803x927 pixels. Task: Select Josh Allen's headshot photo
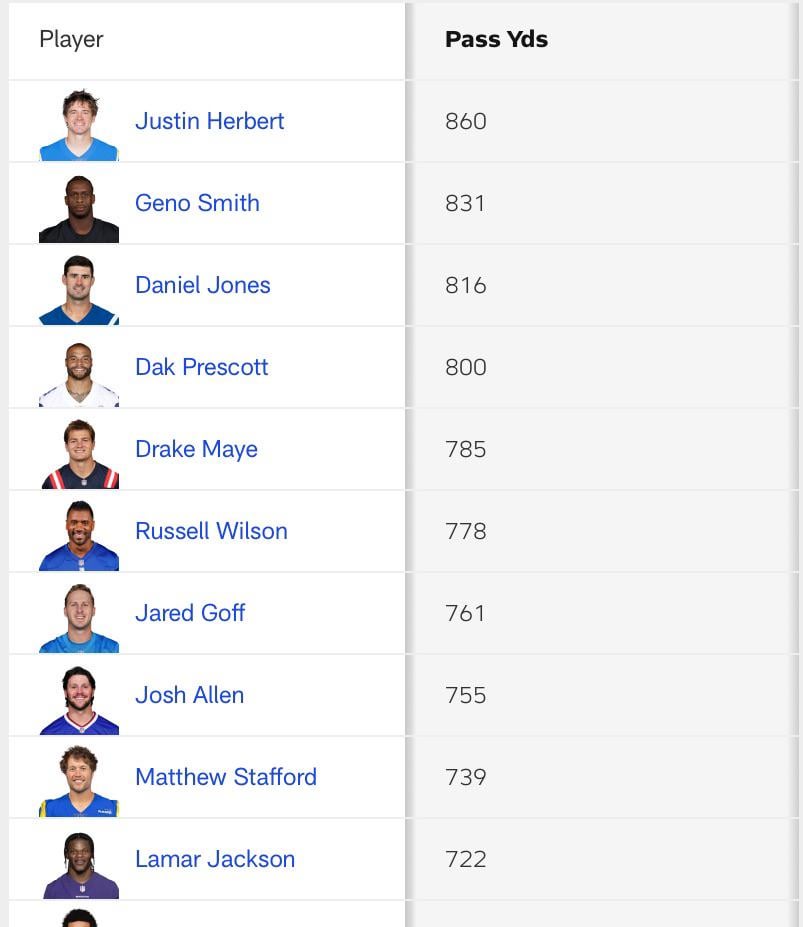tap(78, 695)
